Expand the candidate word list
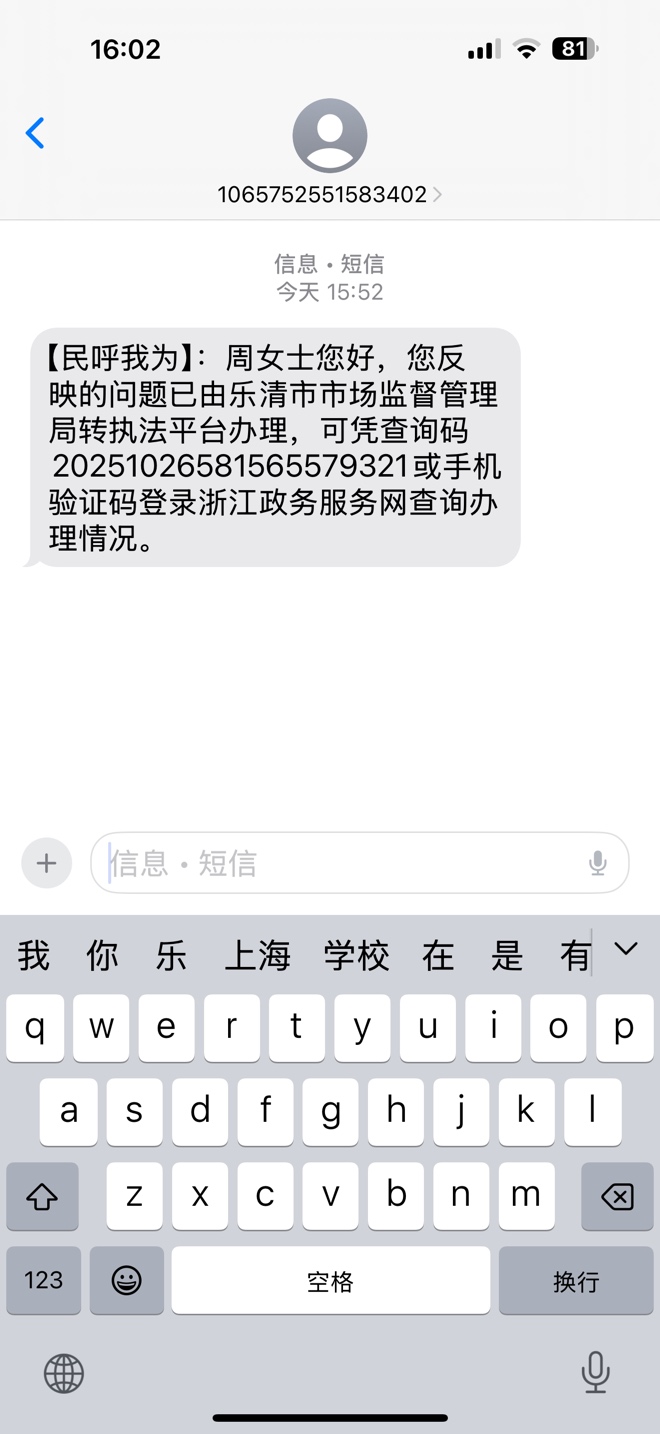 coord(626,949)
